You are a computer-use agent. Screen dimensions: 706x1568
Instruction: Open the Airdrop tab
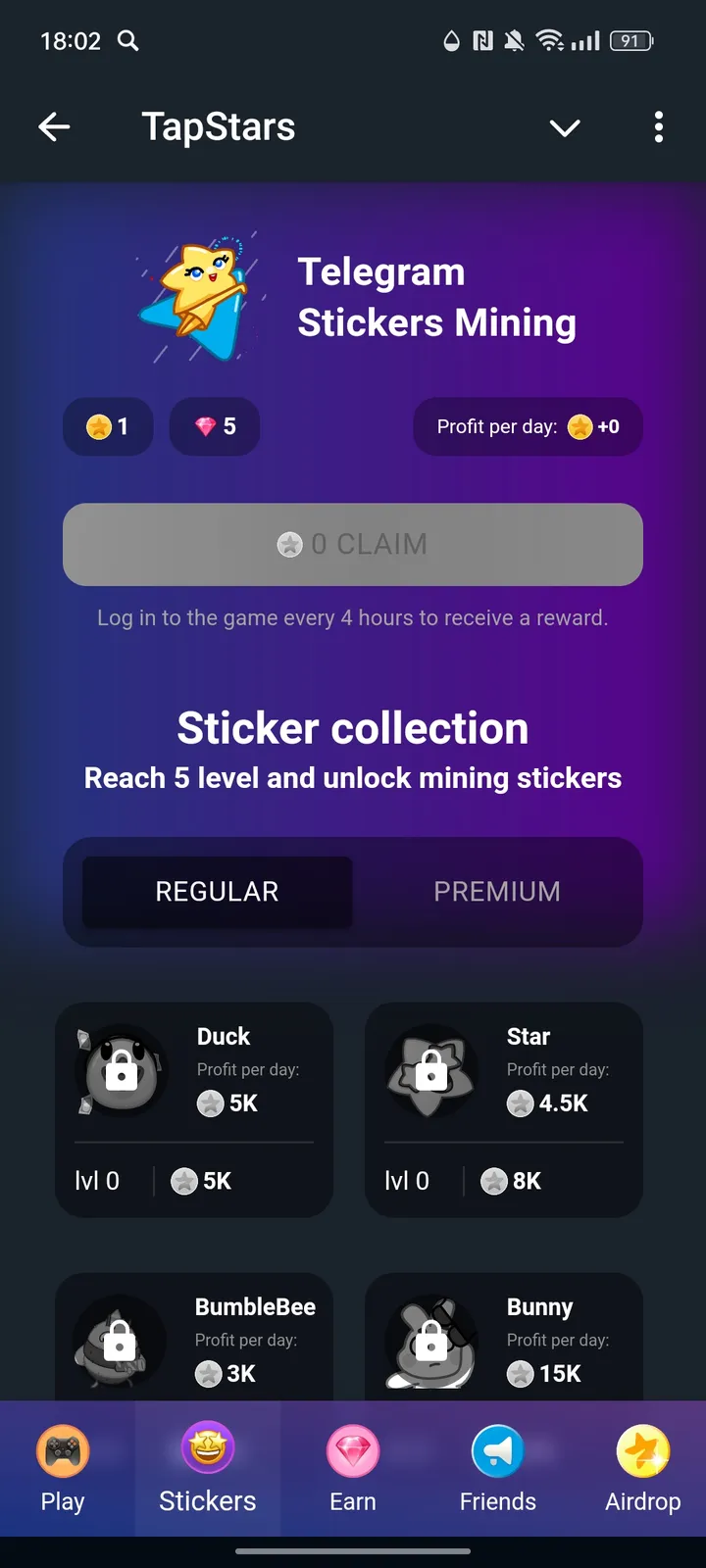tap(642, 1468)
